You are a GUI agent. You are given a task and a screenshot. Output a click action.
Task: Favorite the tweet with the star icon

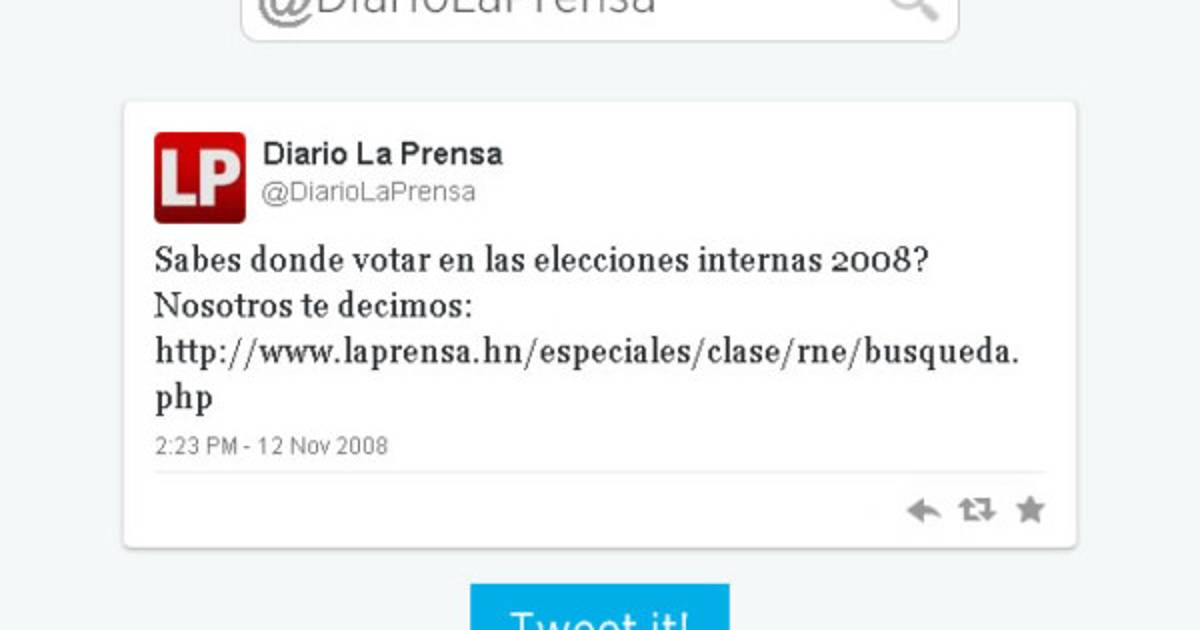coord(1030,510)
